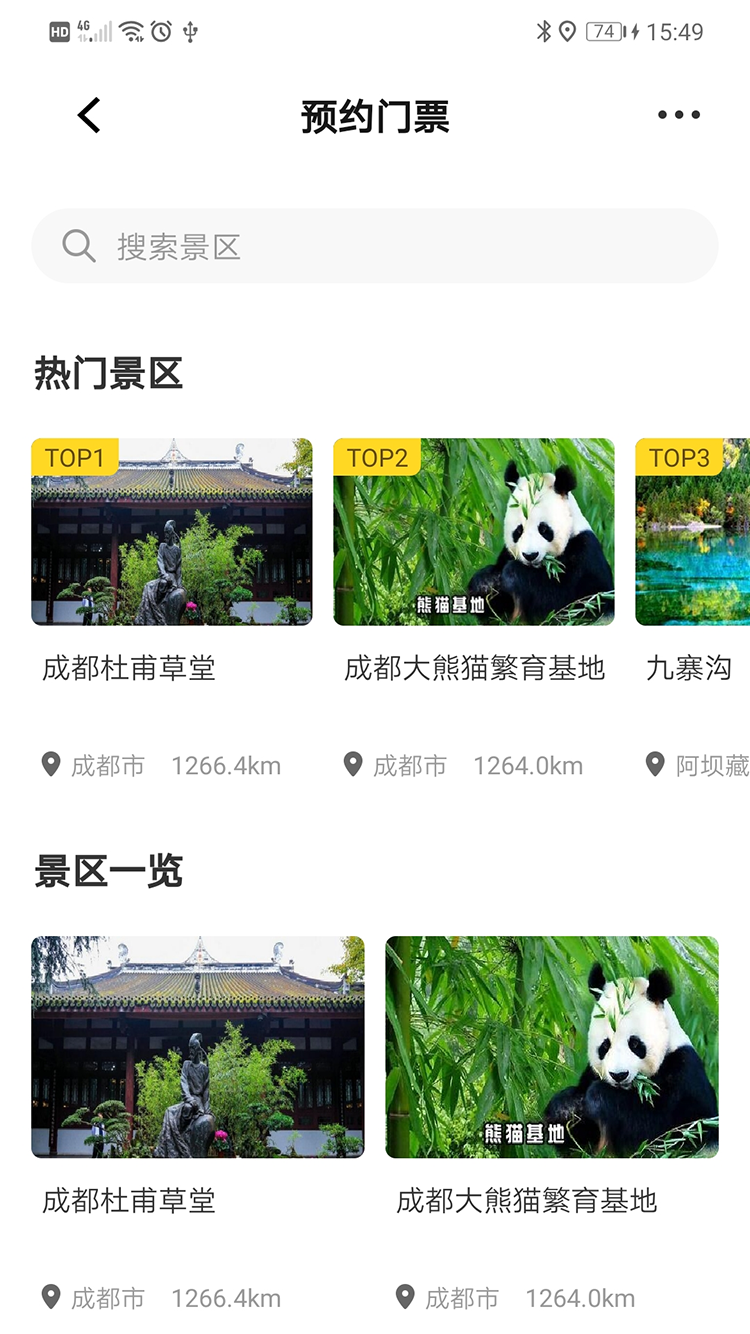Open TOP2 成都大熊猫繁育基地 hot spot card

pos(474,532)
